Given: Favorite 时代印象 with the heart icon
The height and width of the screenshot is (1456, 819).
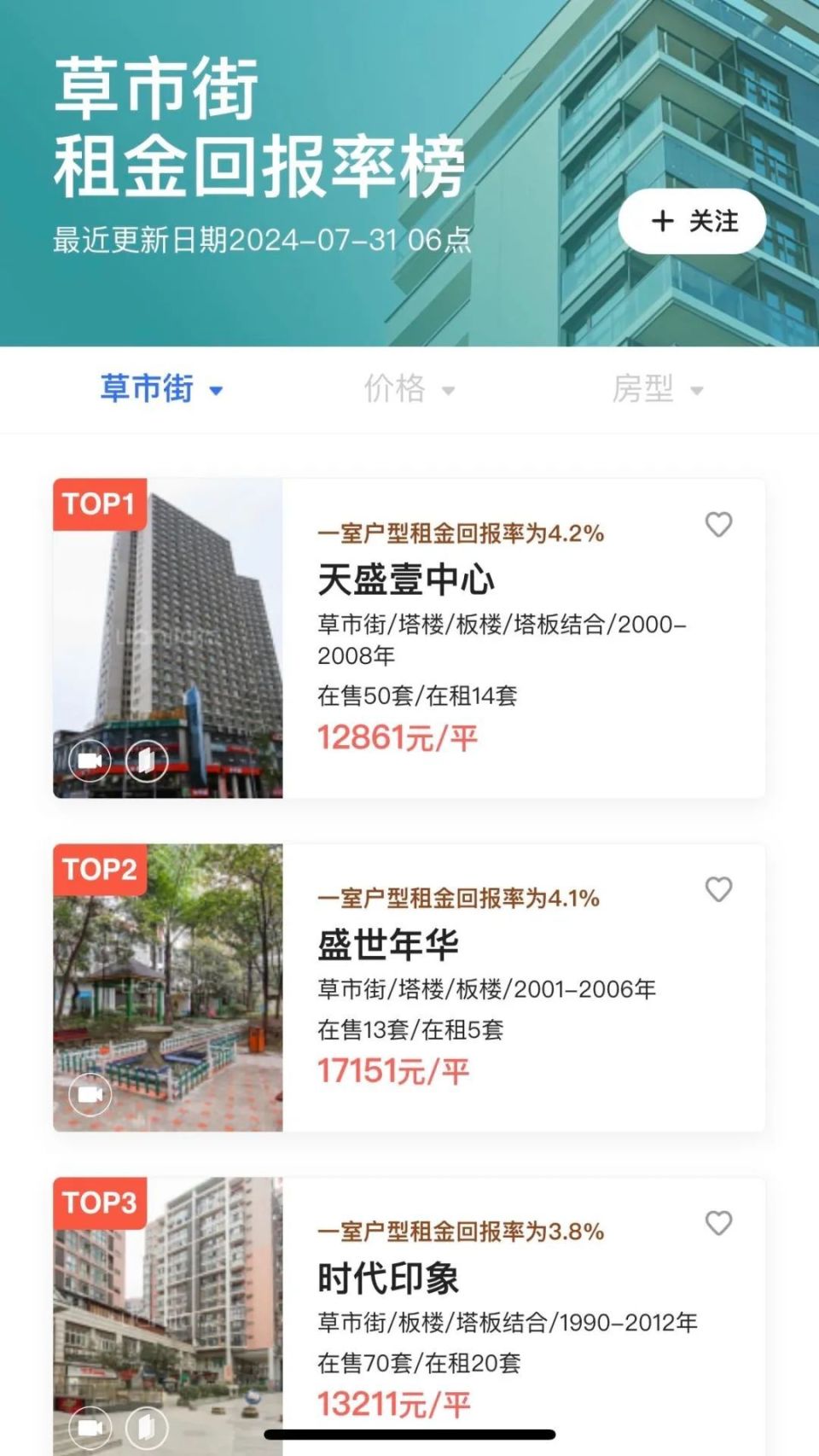Looking at the screenshot, I should tap(718, 1223).
